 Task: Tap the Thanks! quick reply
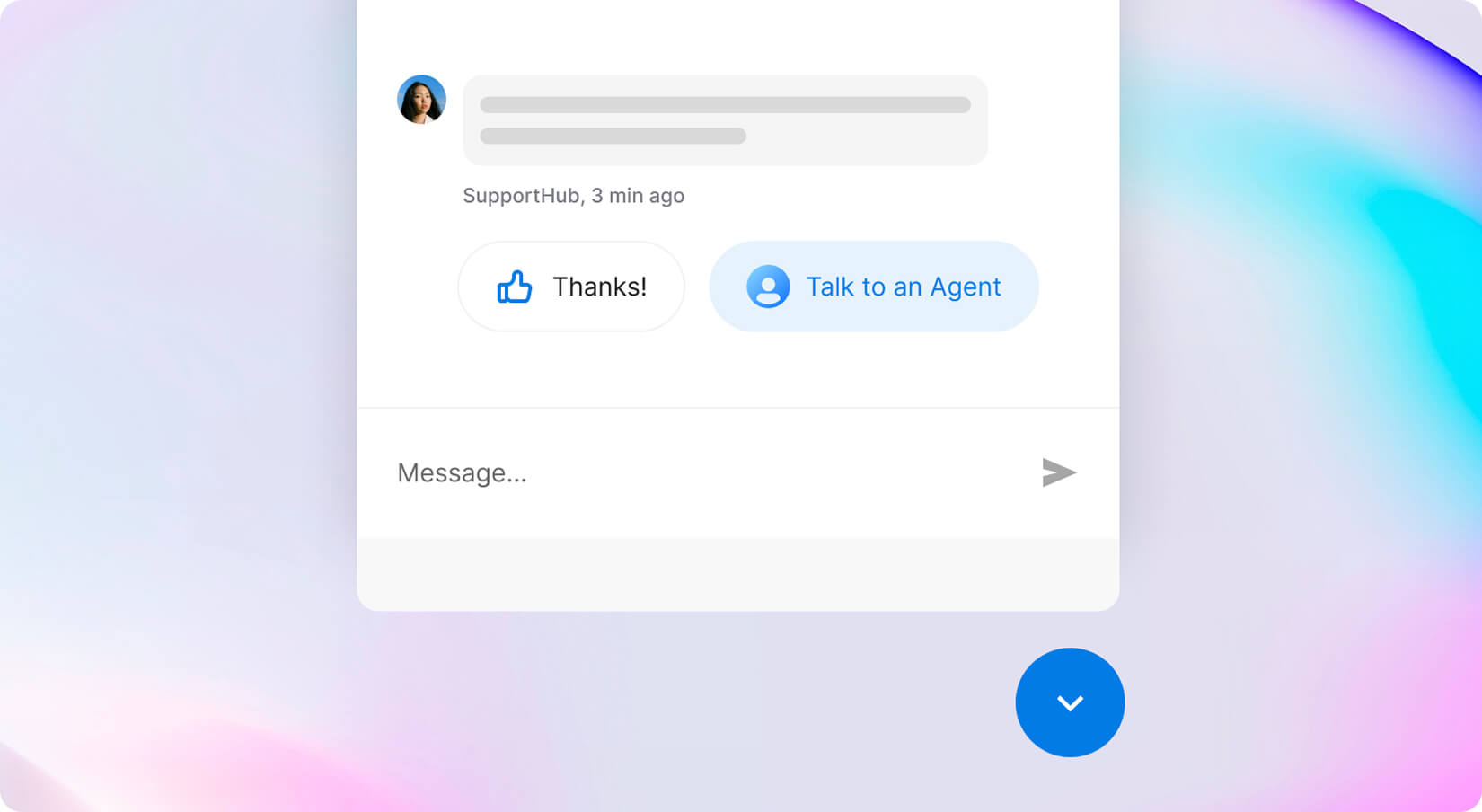(x=571, y=287)
